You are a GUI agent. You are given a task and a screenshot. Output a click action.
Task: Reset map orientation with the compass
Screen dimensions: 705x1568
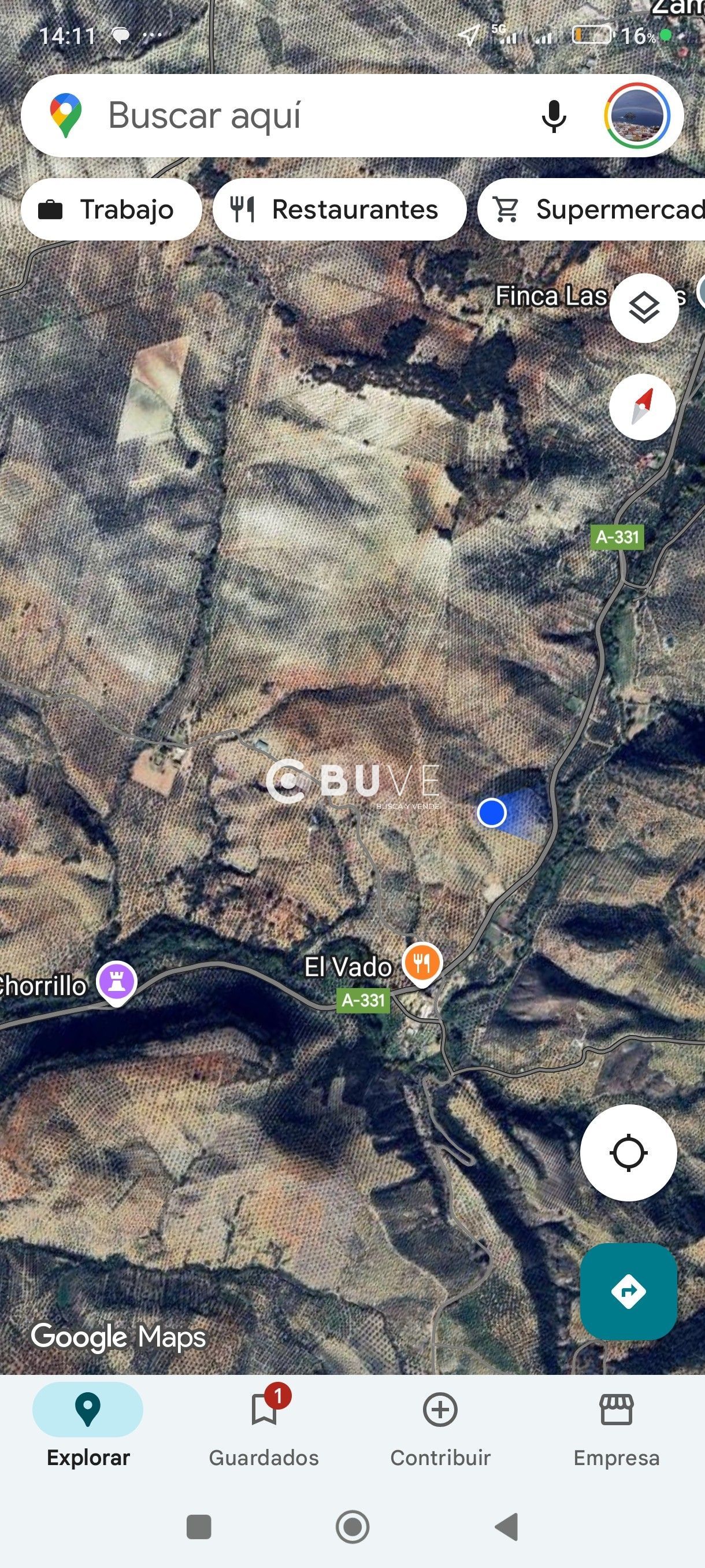[x=643, y=406]
